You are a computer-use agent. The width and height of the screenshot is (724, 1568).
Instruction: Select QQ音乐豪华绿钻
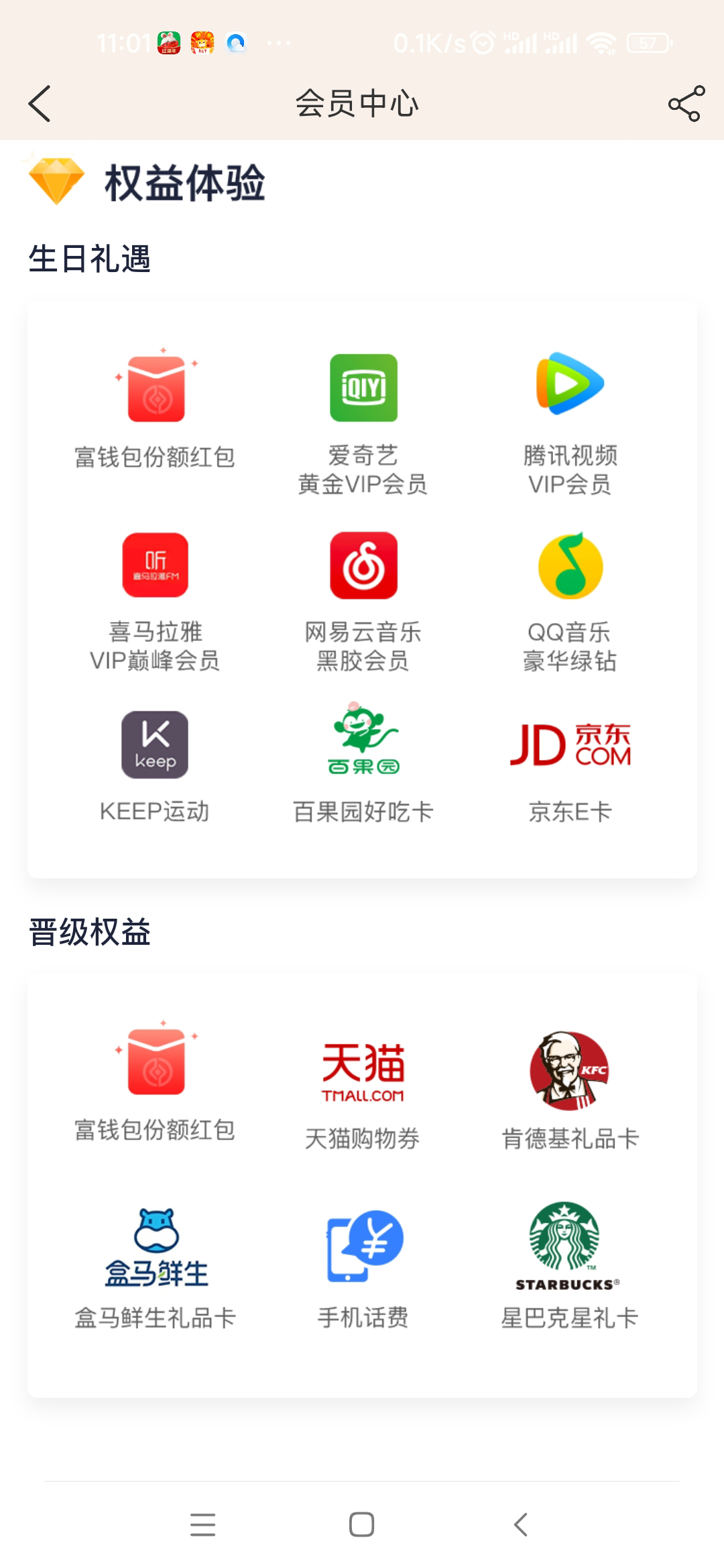570,600
